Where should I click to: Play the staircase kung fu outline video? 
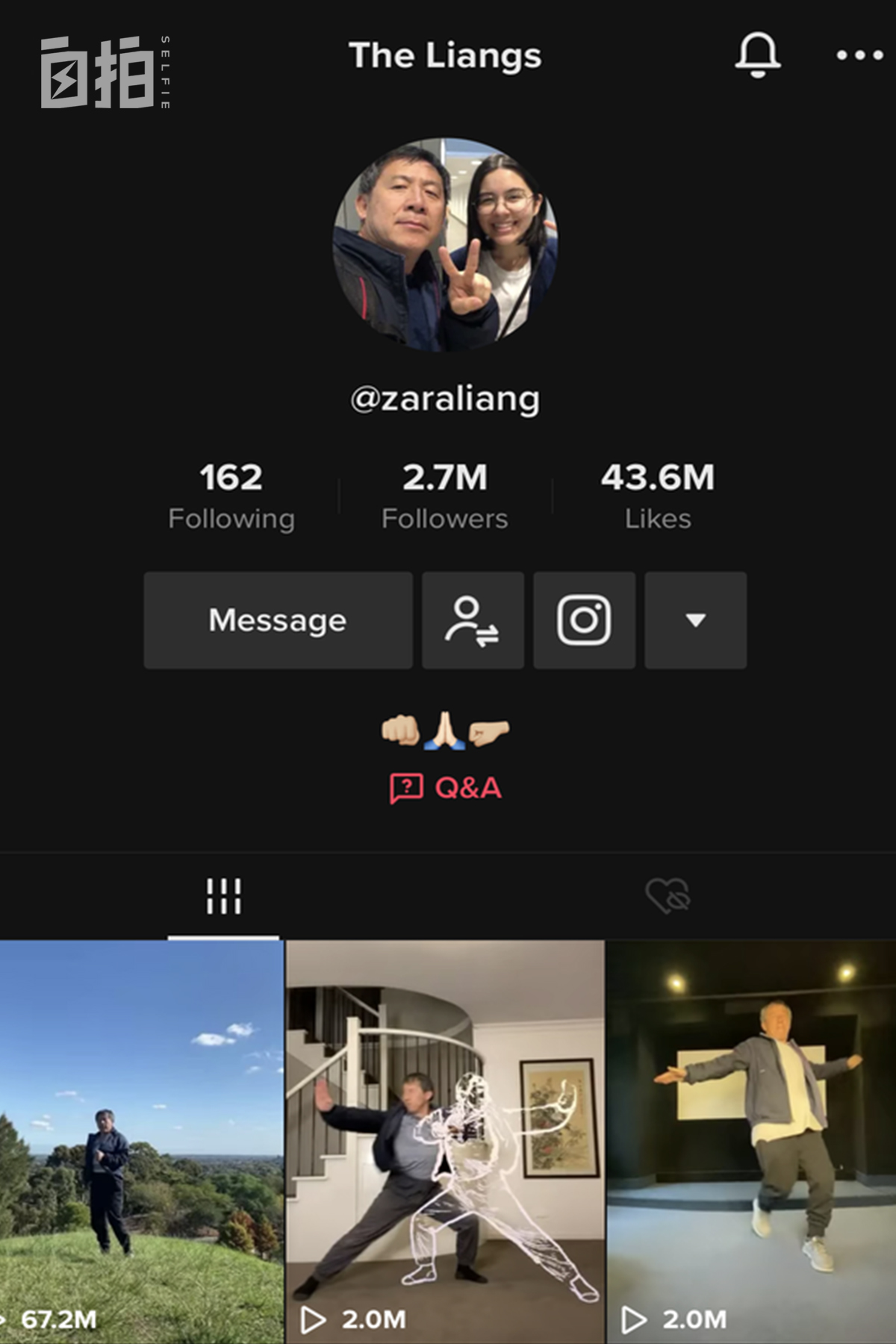pos(445,1142)
